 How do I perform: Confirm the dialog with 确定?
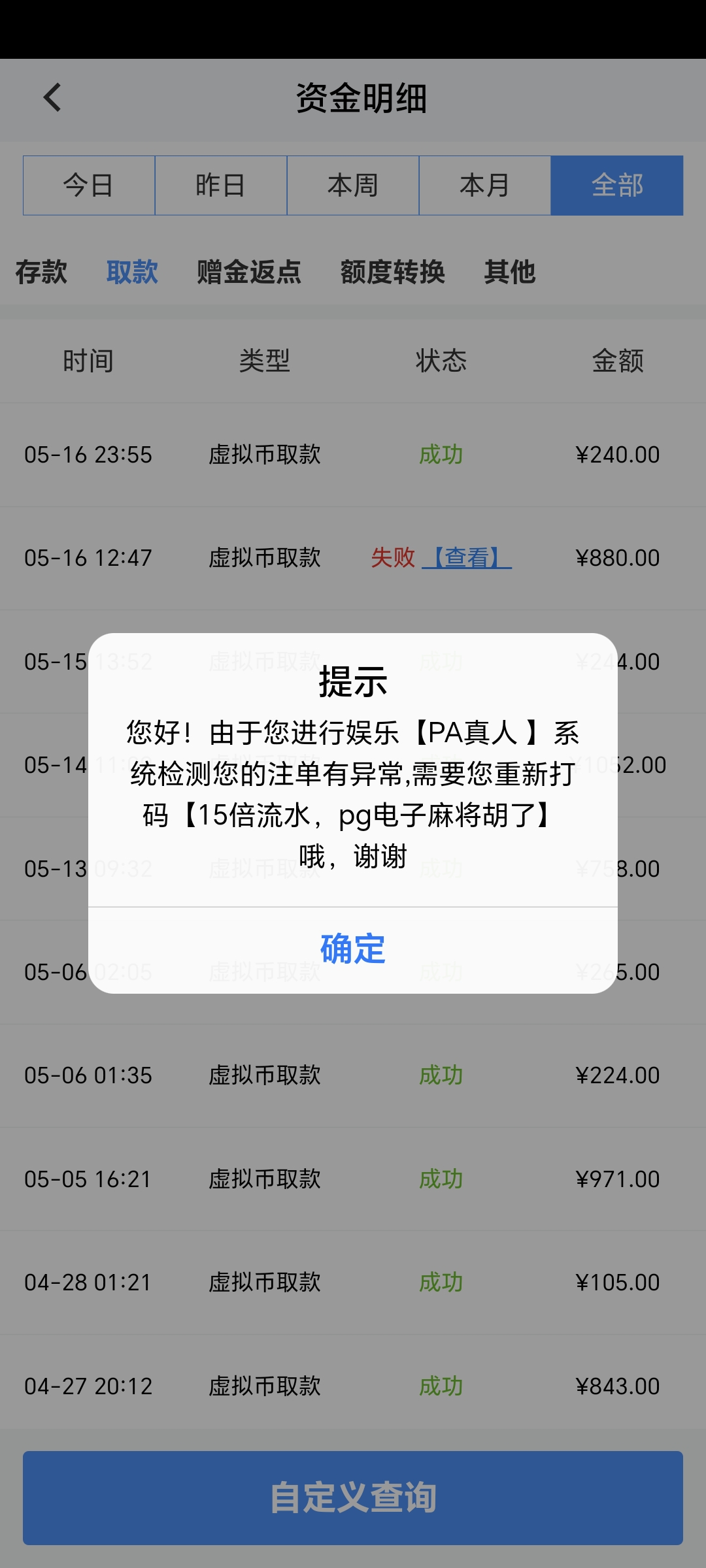pyautogui.click(x=353, y=949)
